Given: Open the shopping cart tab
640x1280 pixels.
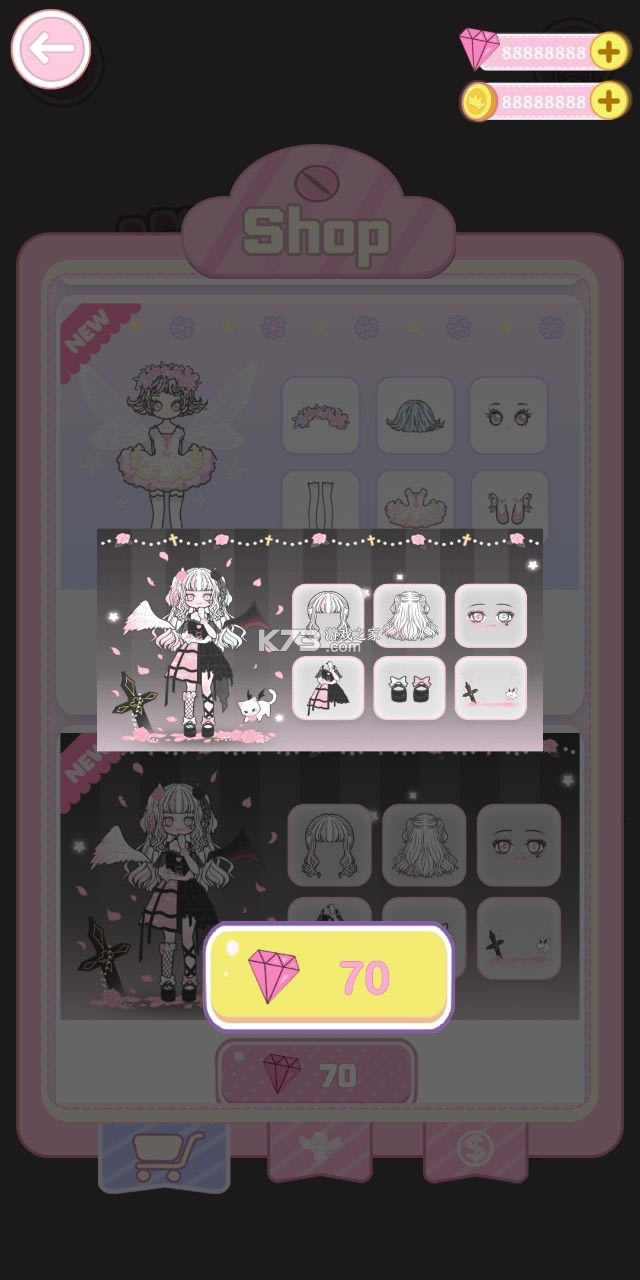Looking at the screenshot, I should (165, 1155).
